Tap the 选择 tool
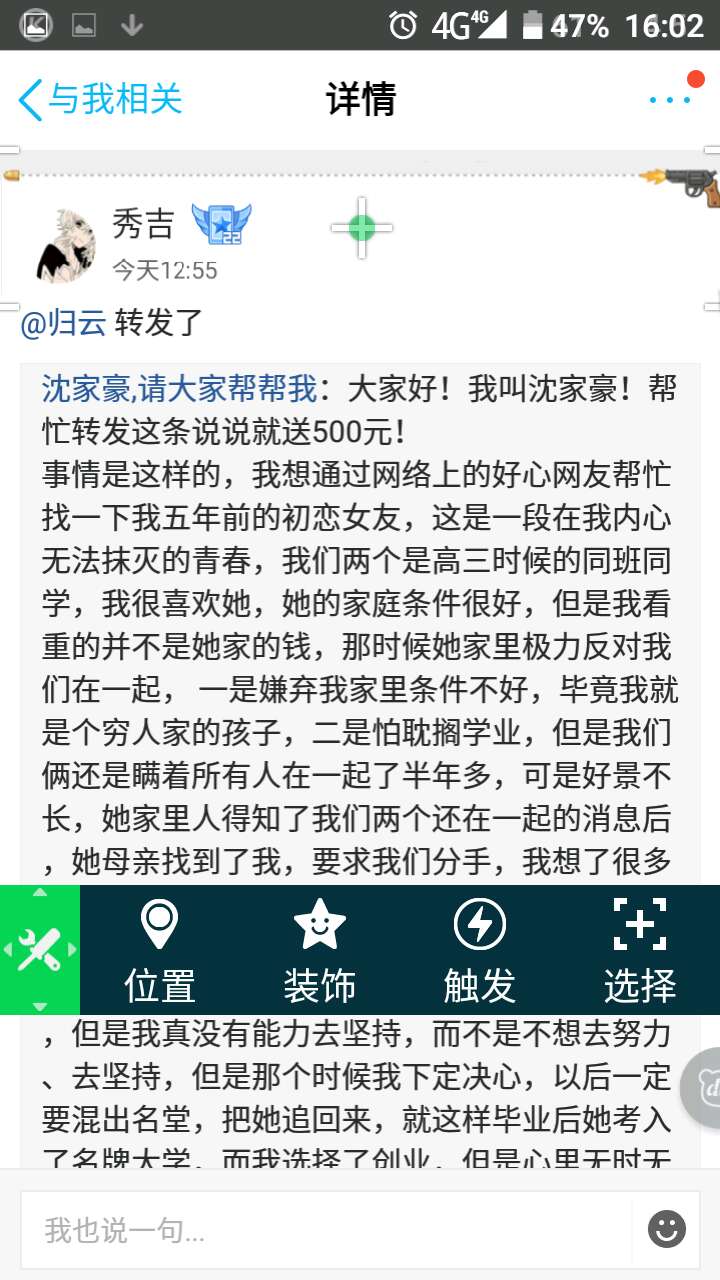Viewport: 720px width, 1280px height. coord(640,950)
